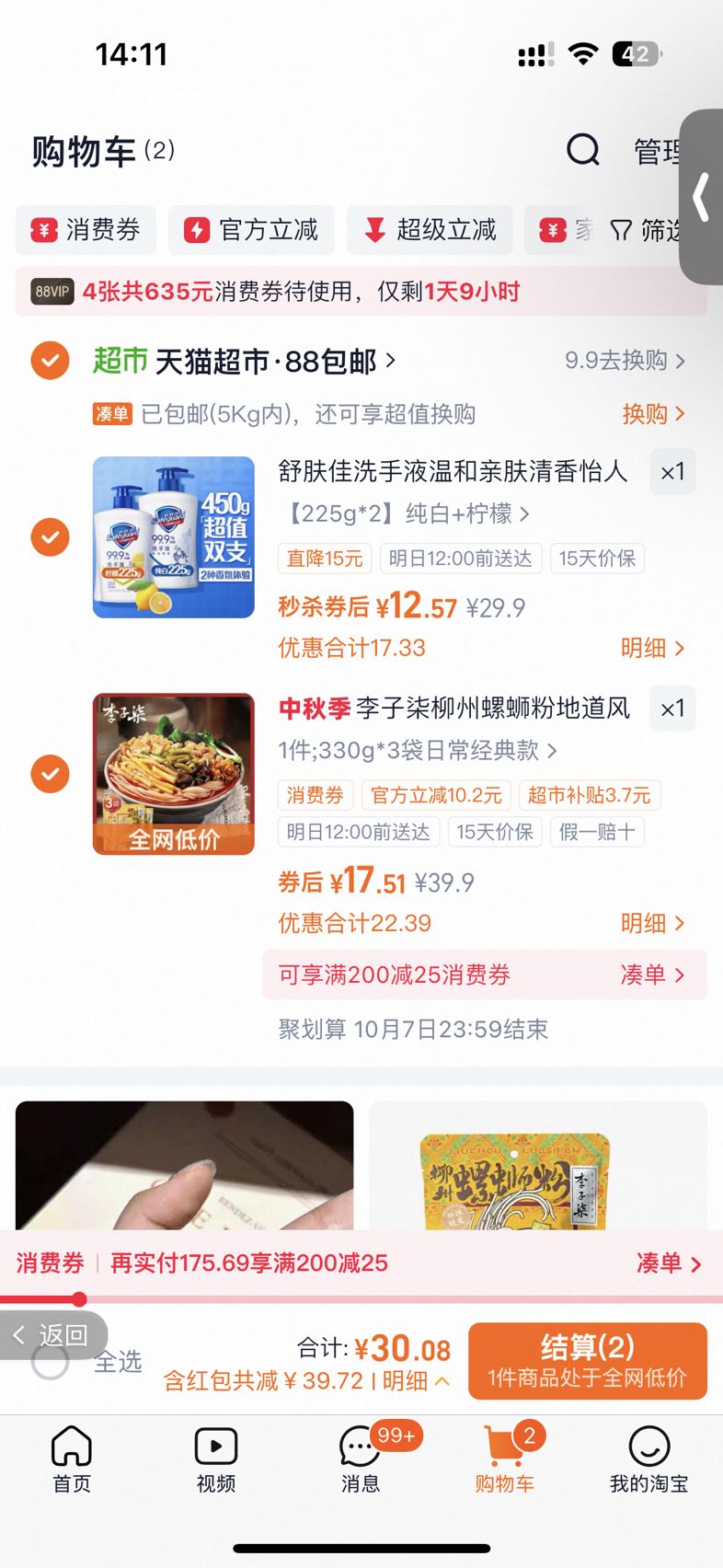Screen dimensions: 723x1568
Task: Open the cart search icon
Action: (582, 149)
